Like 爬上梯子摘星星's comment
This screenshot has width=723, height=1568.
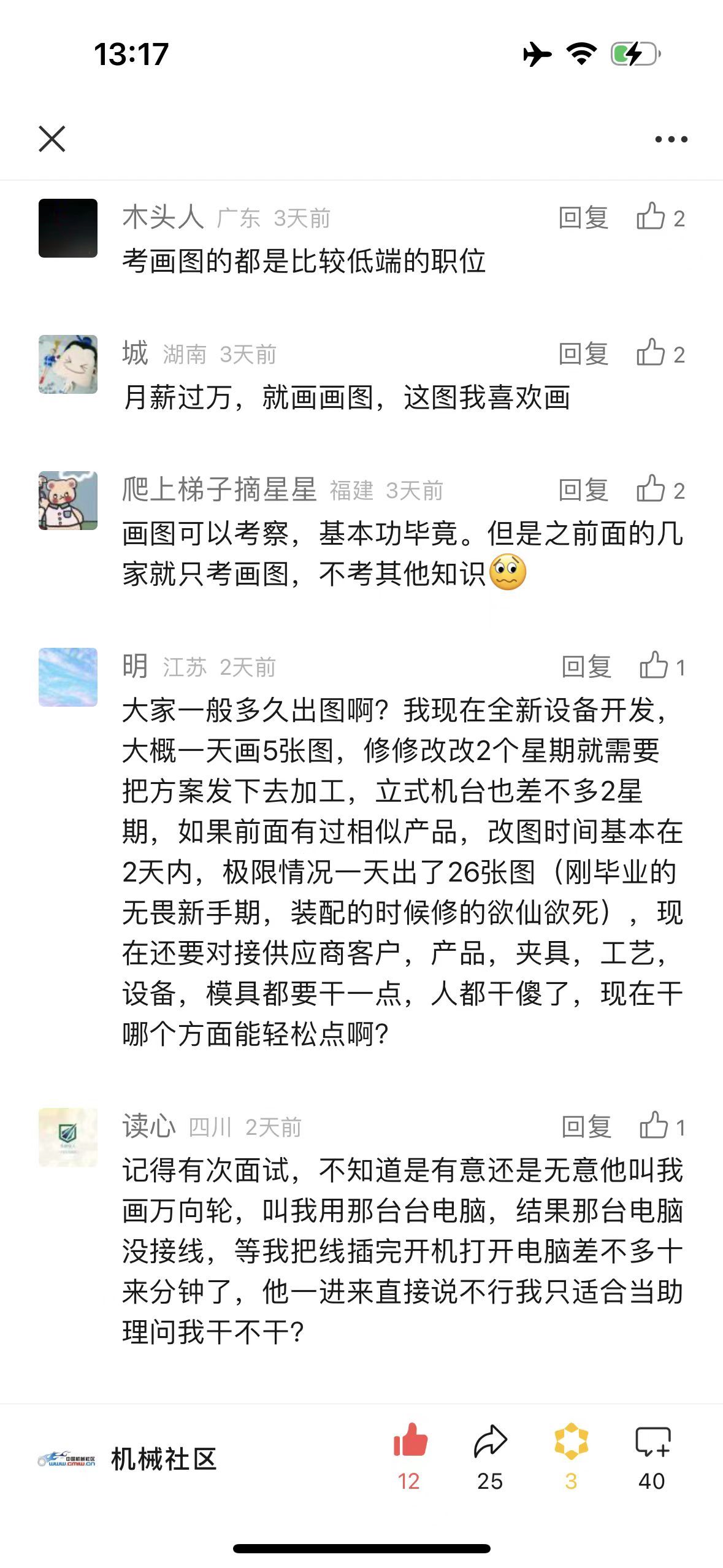(660, 490)
